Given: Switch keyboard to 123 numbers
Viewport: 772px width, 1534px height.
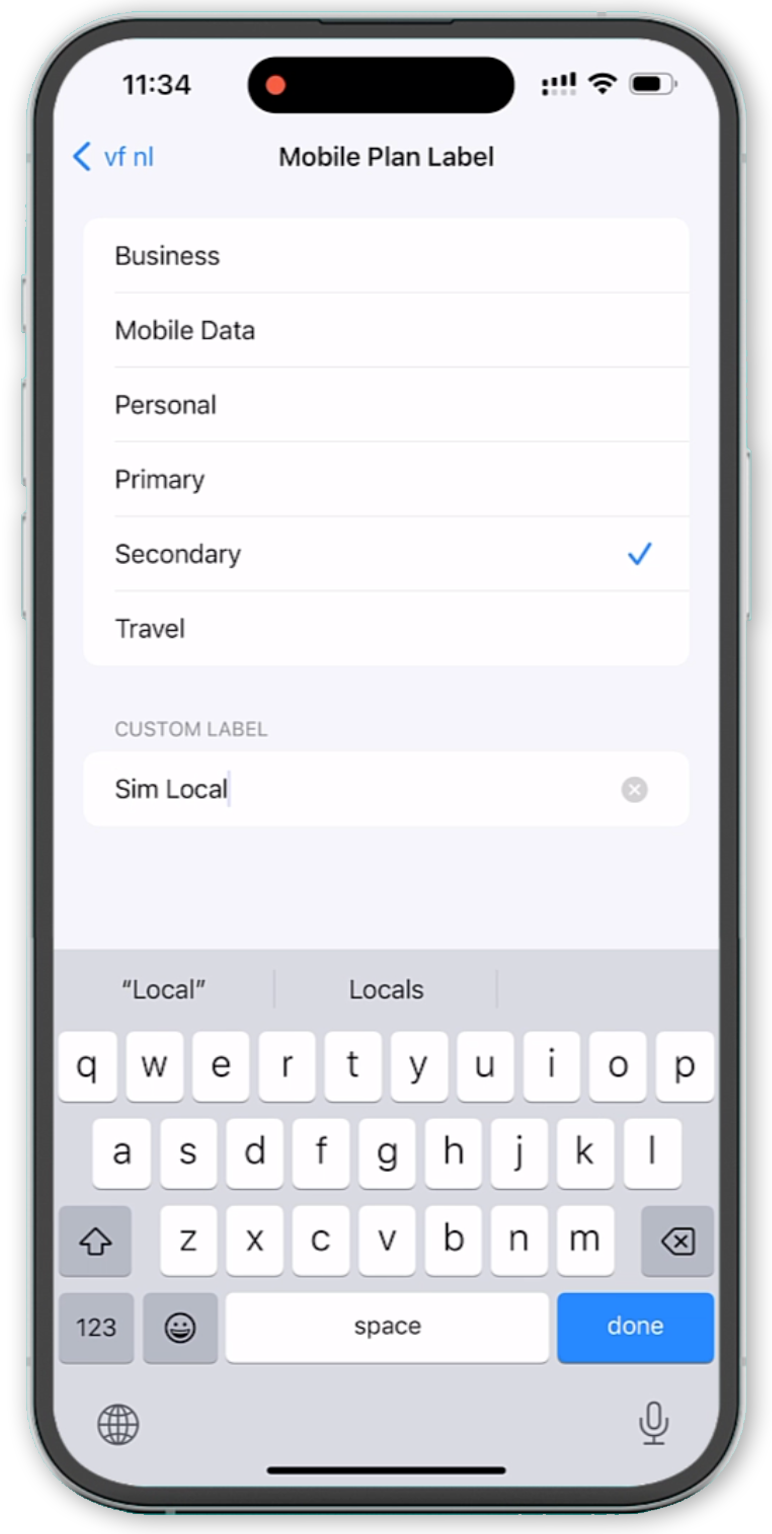Looking at the screenshot, I should [96, 1327].
